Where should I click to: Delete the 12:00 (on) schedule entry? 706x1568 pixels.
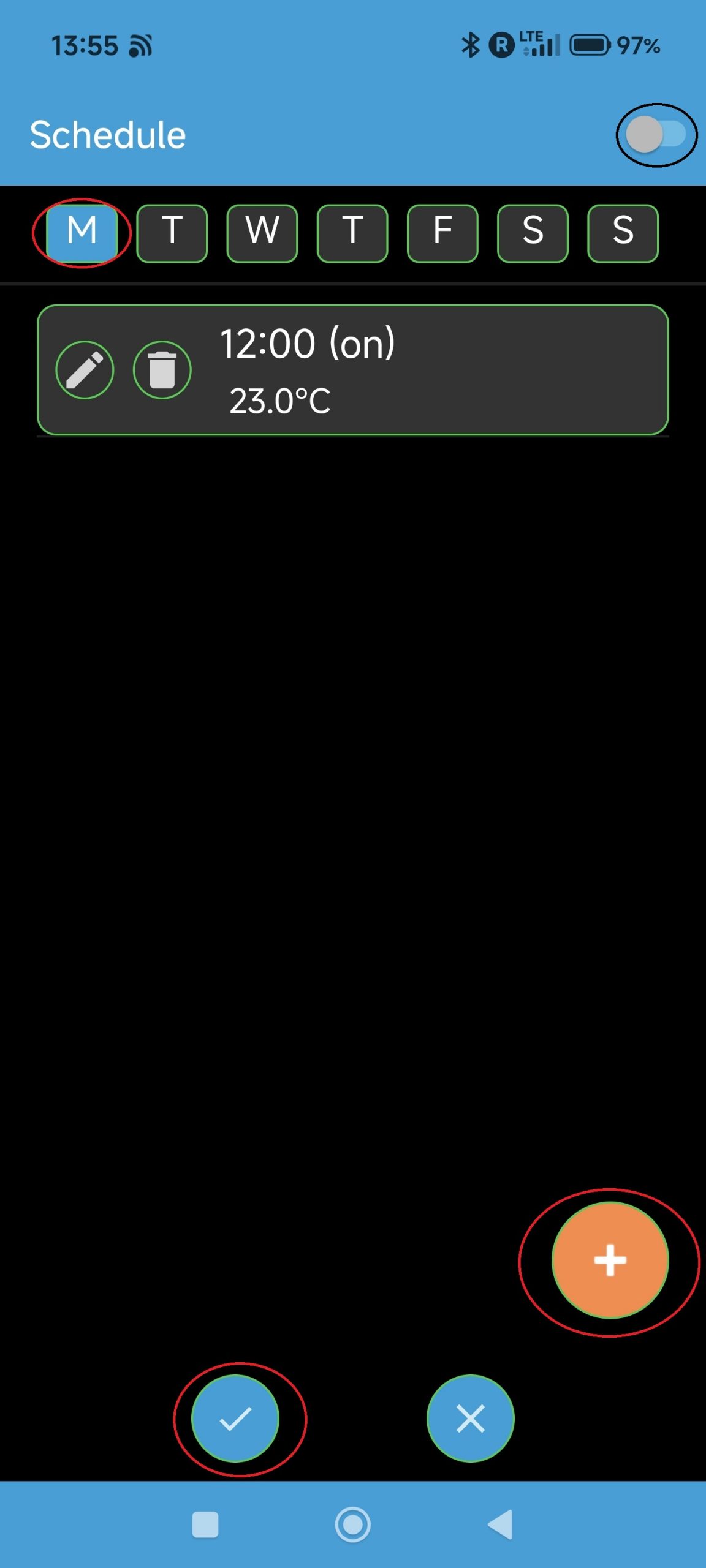pyautogui.click(x=162, y=370)
